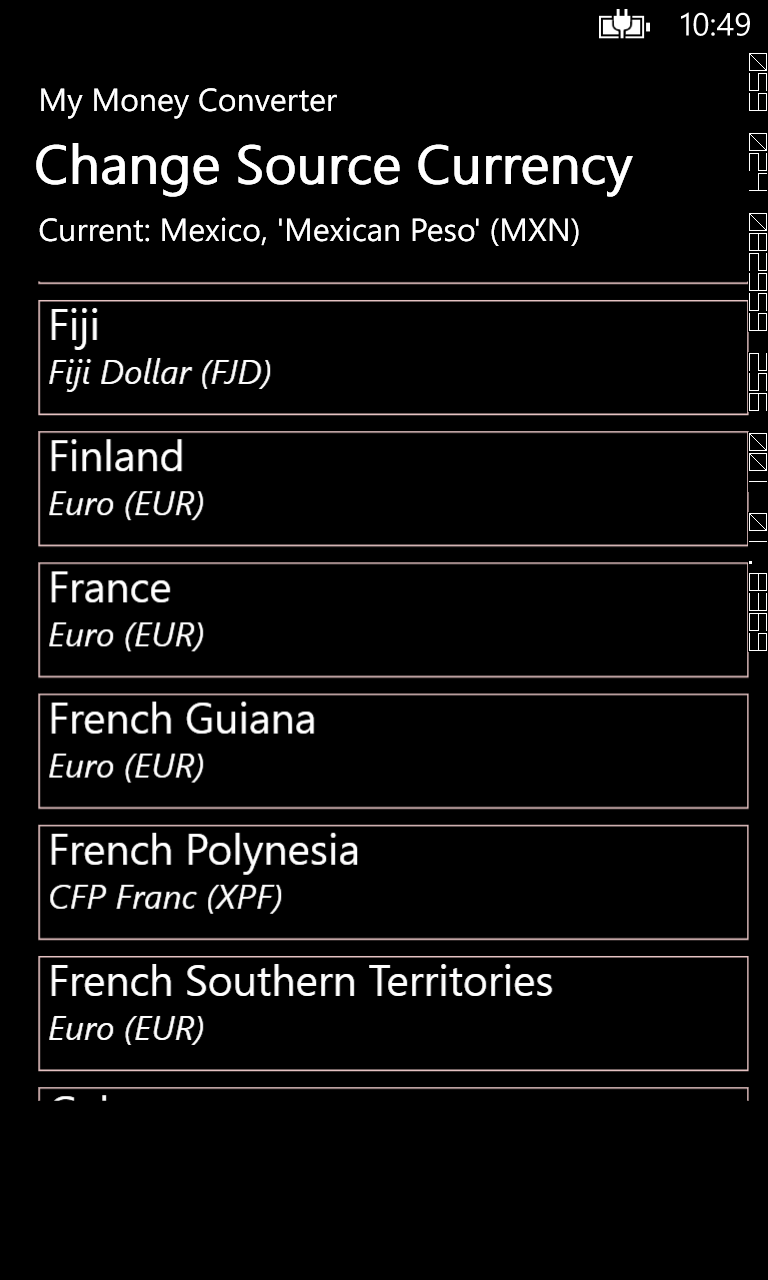The width and height of the screenshot is (768, 1280).
Task: Tap the CFP Franc (XPF) subtitle
Action: (x=167, y=897)
